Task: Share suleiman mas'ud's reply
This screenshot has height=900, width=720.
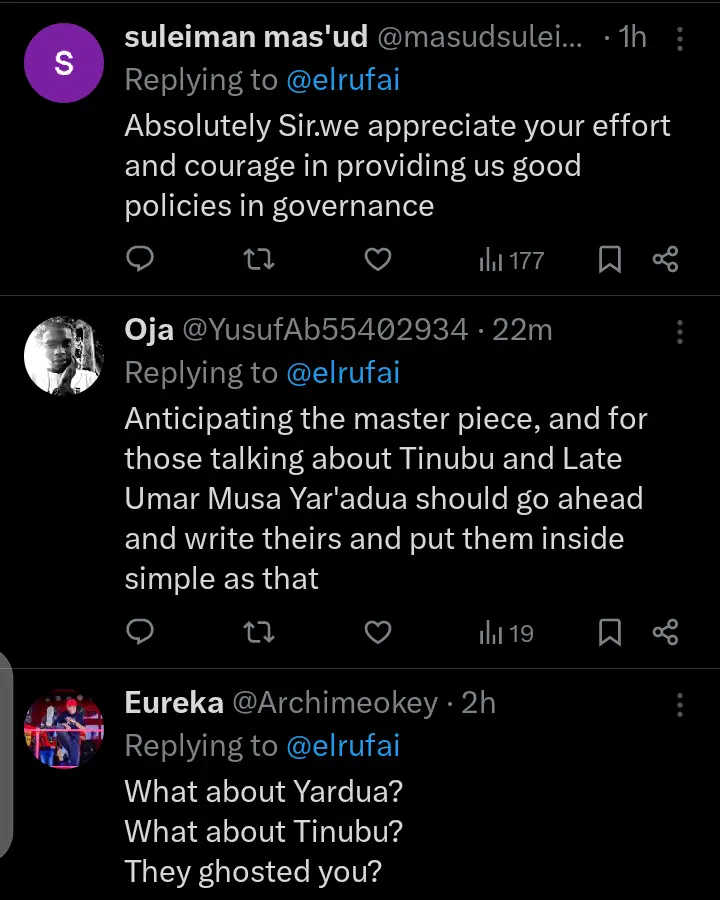Action: (x=666, y=260)
